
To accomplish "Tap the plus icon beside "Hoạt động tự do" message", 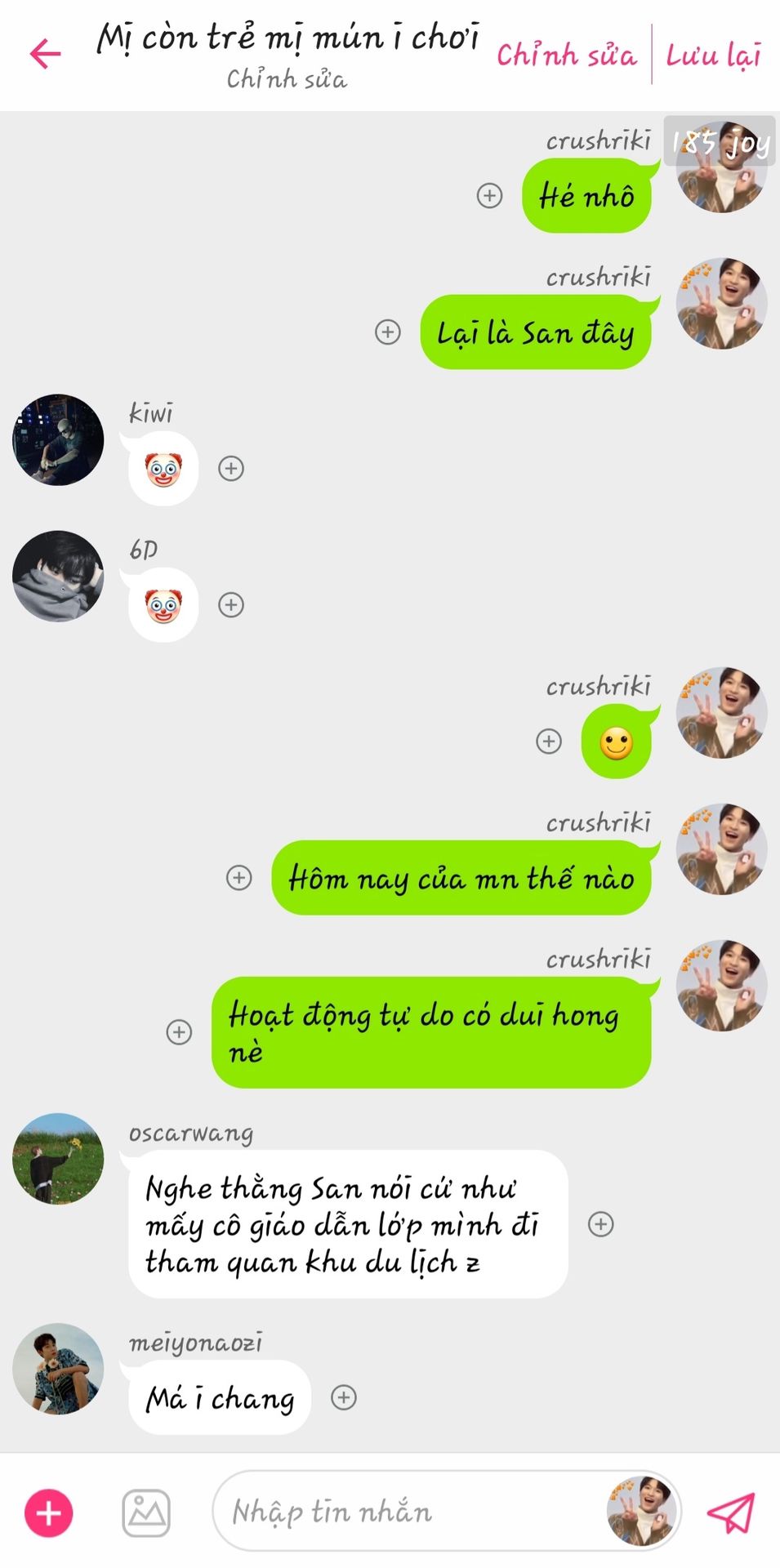I will tap(180, 1032).
